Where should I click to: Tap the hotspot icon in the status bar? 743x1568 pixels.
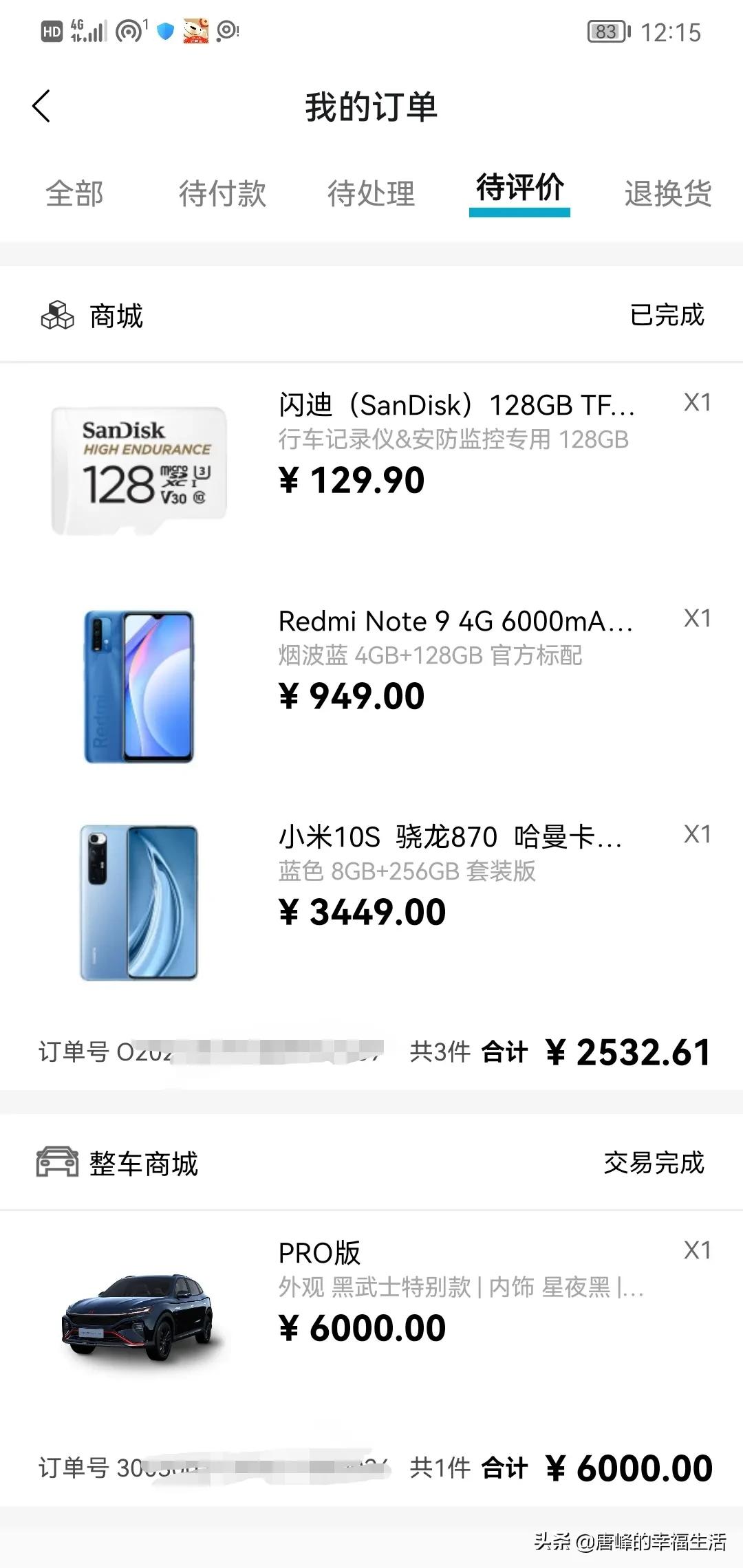click(x=127, y=31)
